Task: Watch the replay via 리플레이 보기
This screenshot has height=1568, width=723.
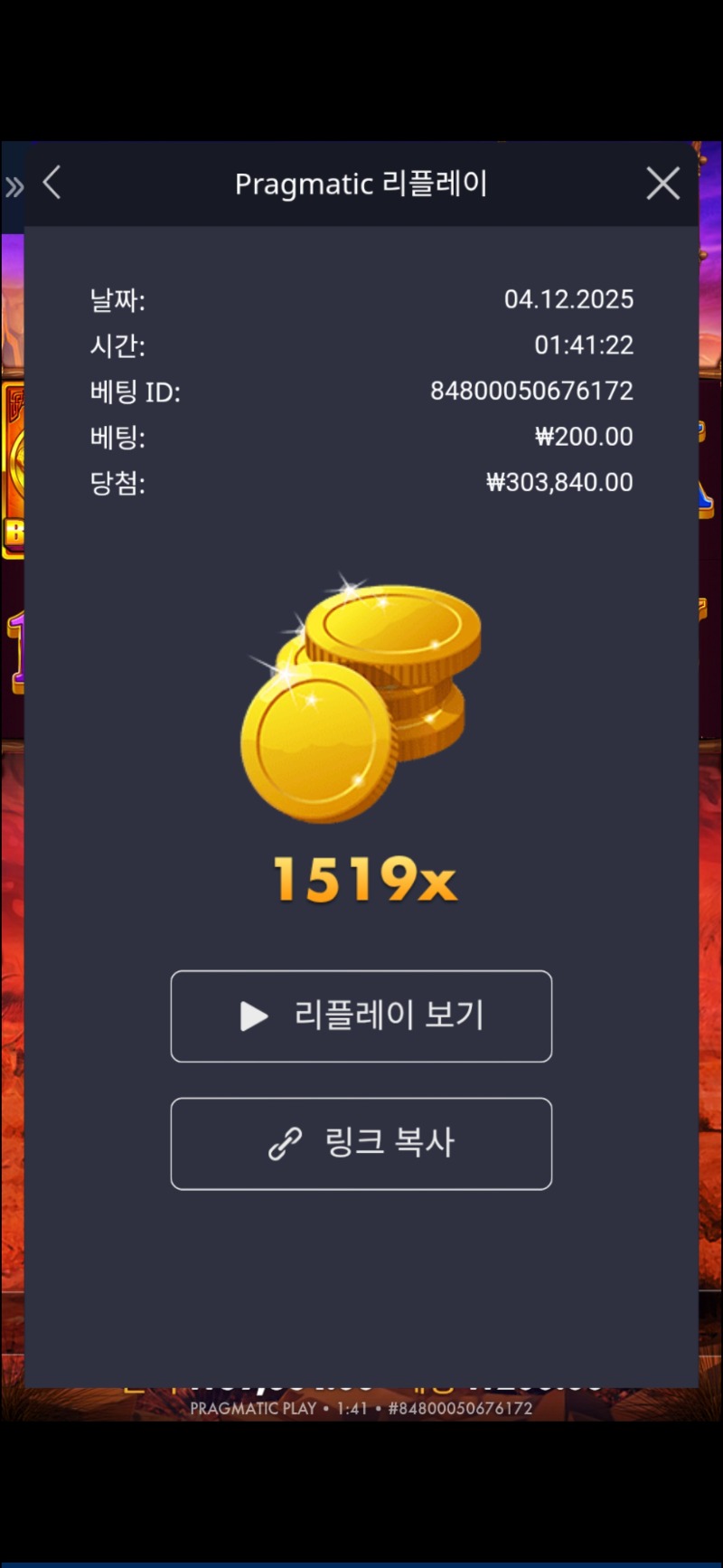Action: click(361, 1015)
